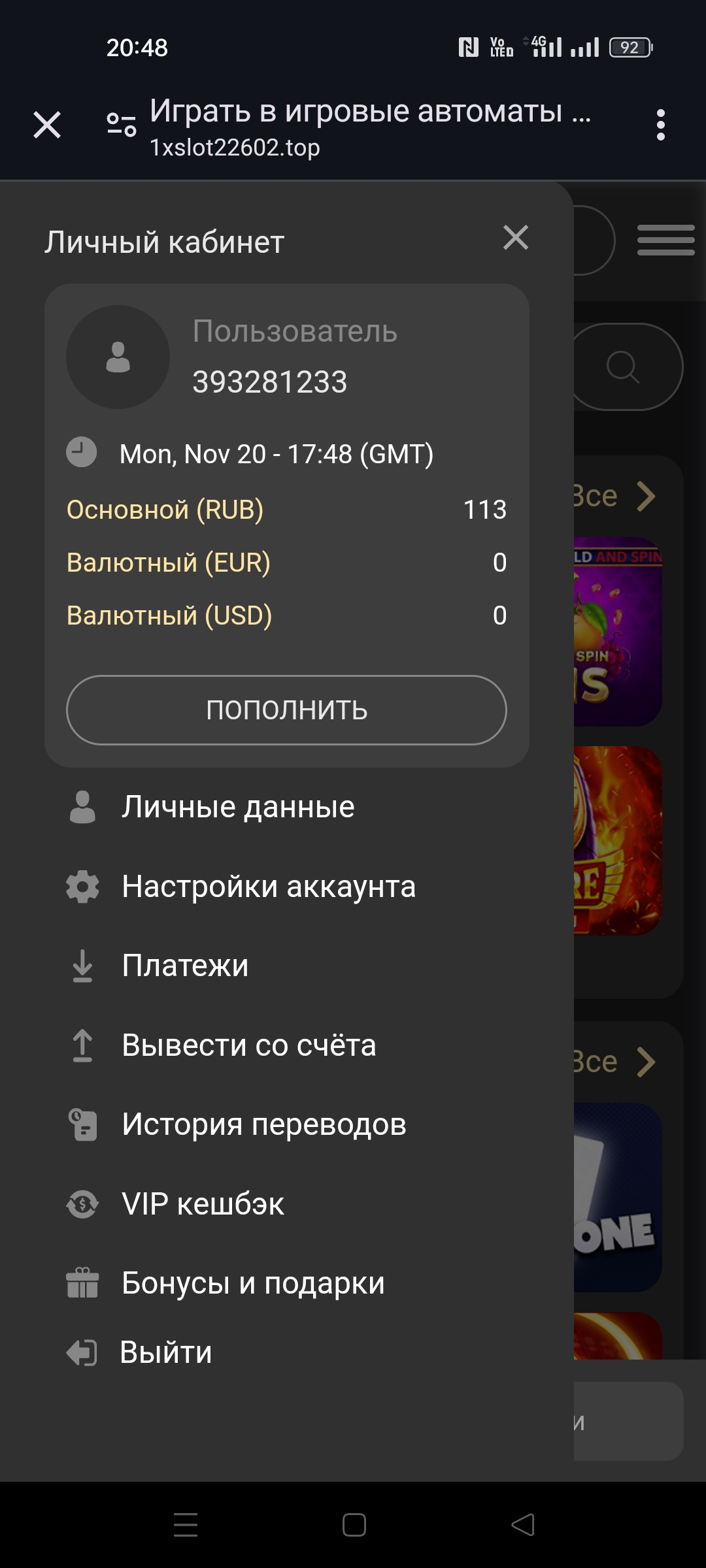Log out with Выйти
This screenshot has width=706, height=1568.
[x=165, y=1352]
